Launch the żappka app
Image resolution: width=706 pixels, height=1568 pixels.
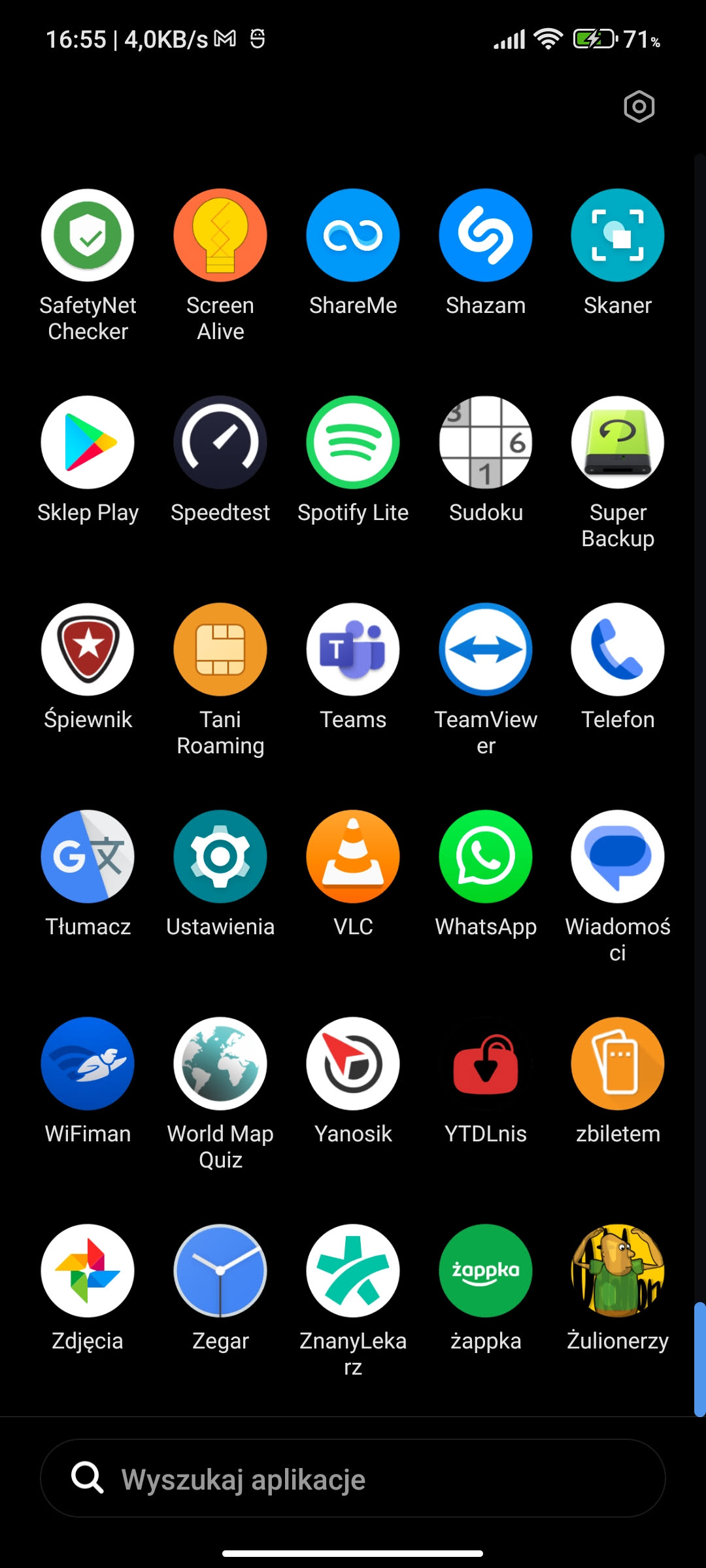coord(485,1271)
